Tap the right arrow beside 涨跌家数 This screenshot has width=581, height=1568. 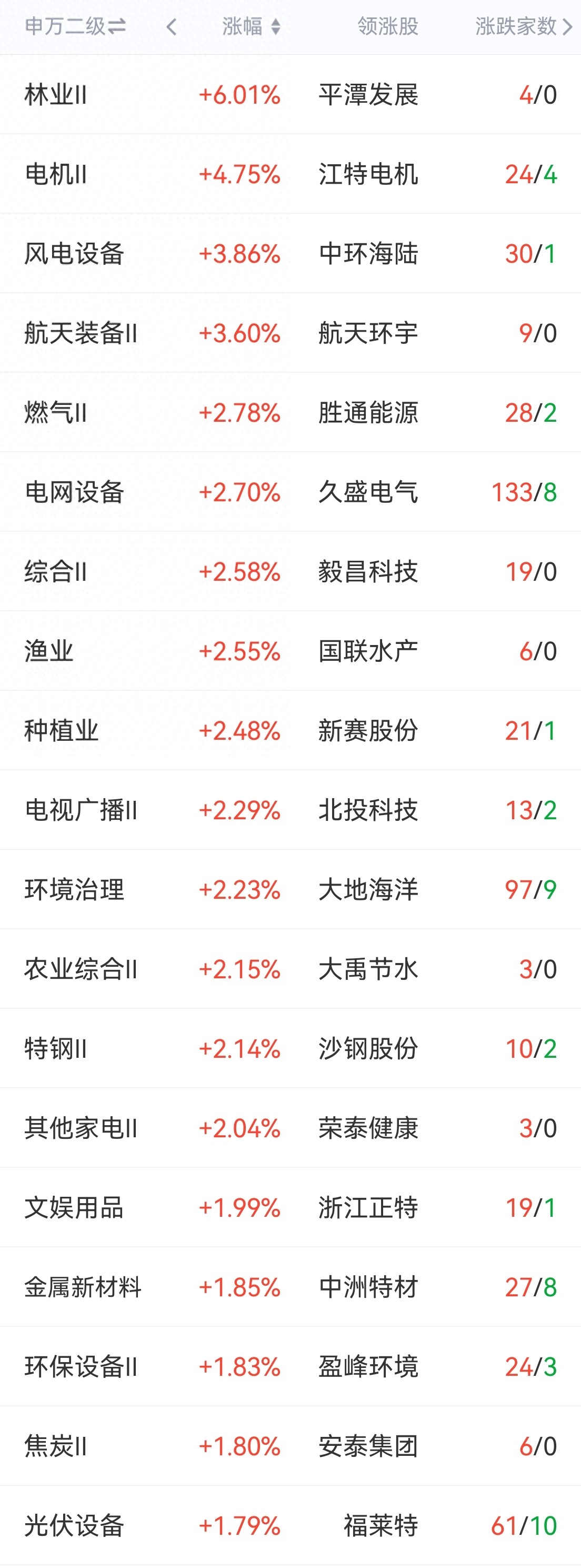pyautogui.click(x=568, y=27)
